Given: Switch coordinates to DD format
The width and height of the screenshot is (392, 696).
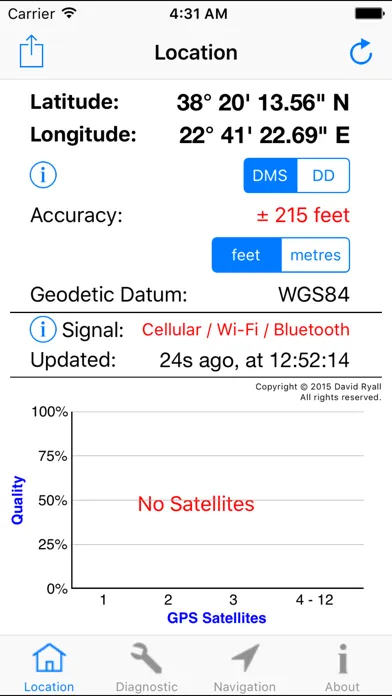Looking at the screenshot, I should pos(323,176).
